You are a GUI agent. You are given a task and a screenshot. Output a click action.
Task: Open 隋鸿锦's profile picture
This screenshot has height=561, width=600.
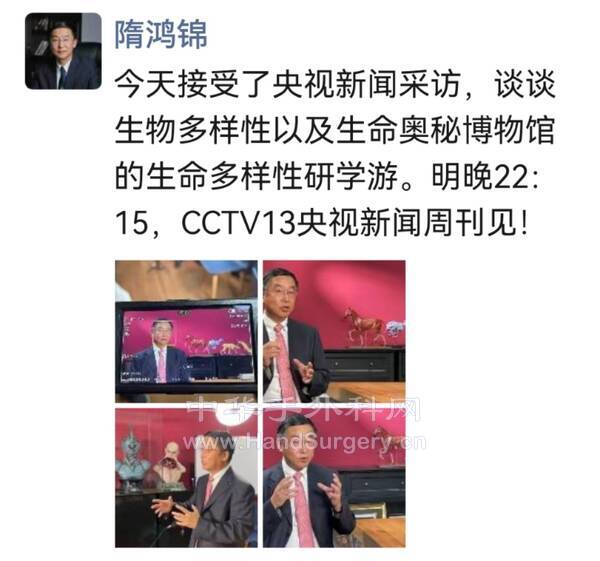pos(62,51)
